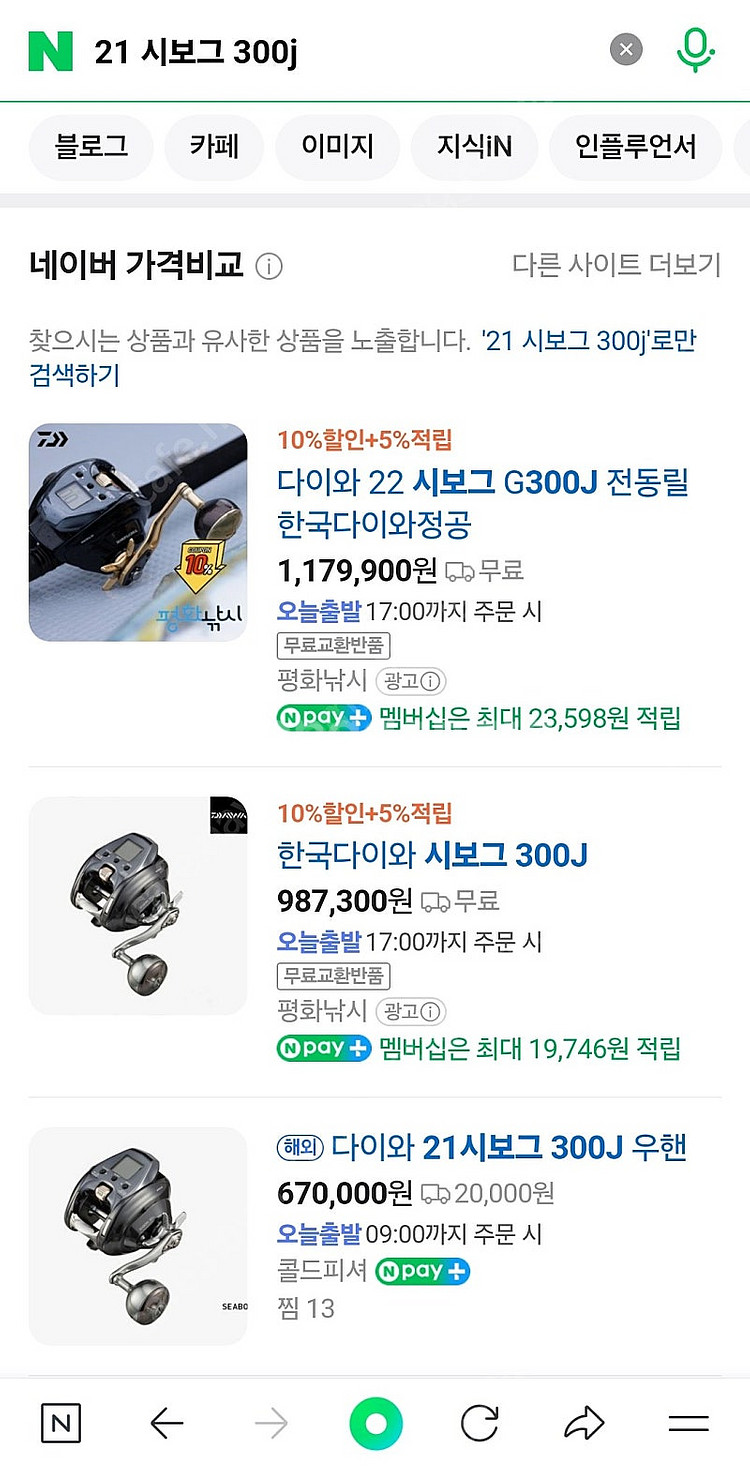Tap the Naver N logo
750x1469 pixels.
point(51,50)
